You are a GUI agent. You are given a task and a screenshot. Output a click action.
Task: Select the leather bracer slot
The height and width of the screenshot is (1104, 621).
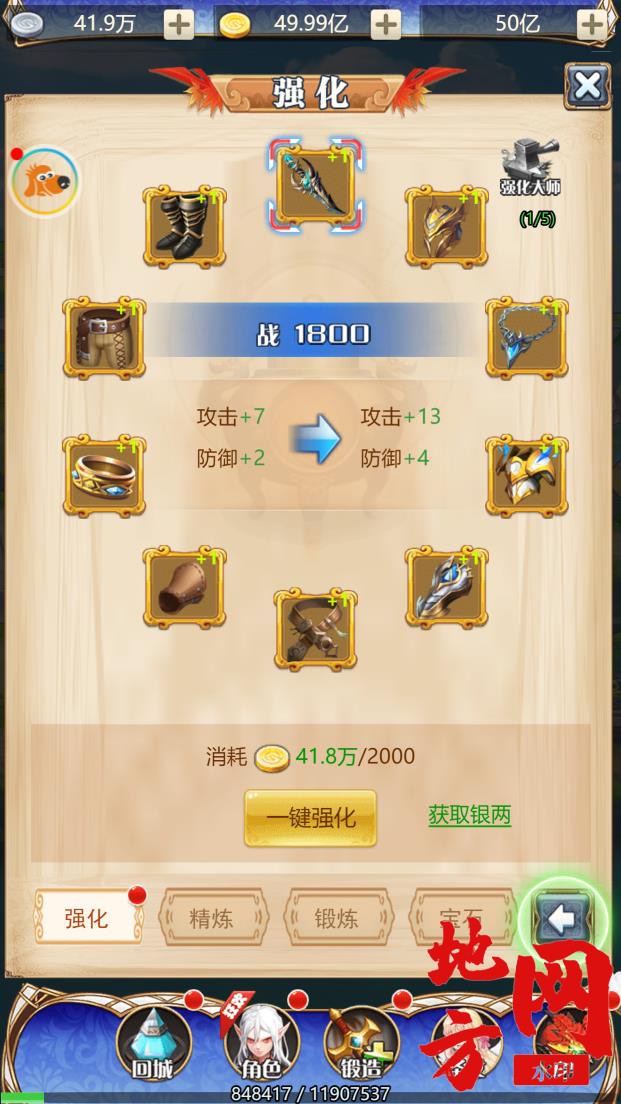pos(183,587)
